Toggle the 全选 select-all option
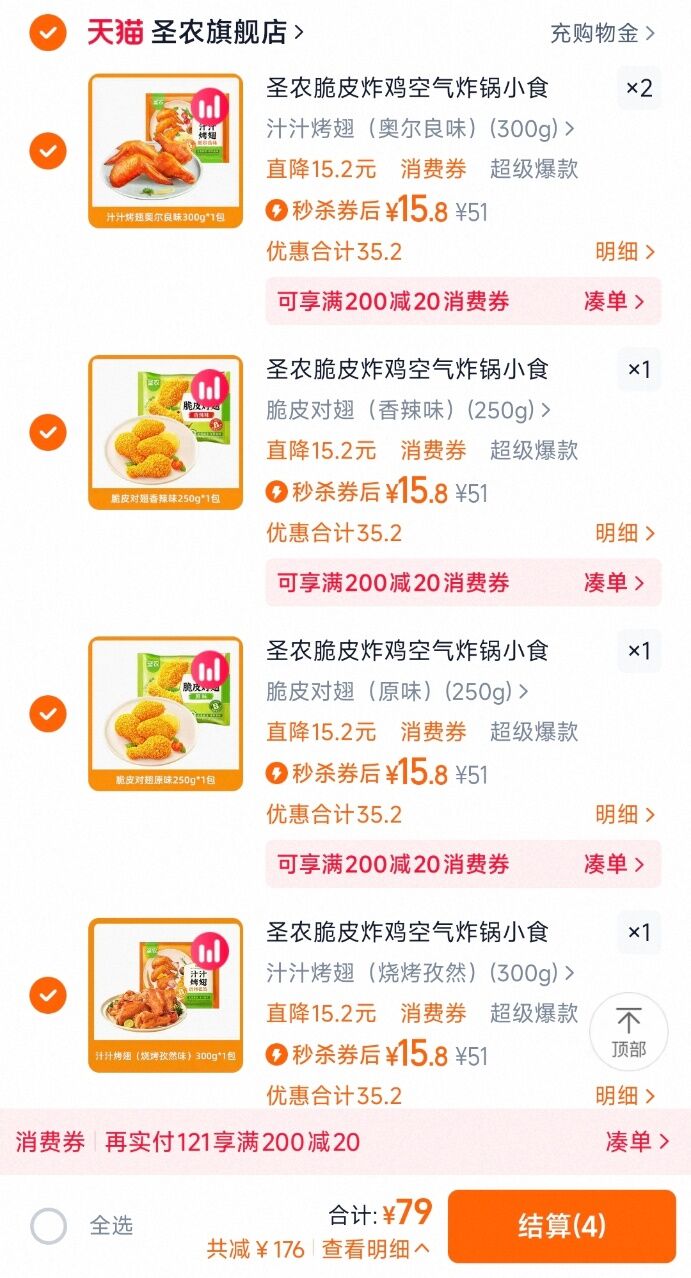 click(x=49, y=1226)
